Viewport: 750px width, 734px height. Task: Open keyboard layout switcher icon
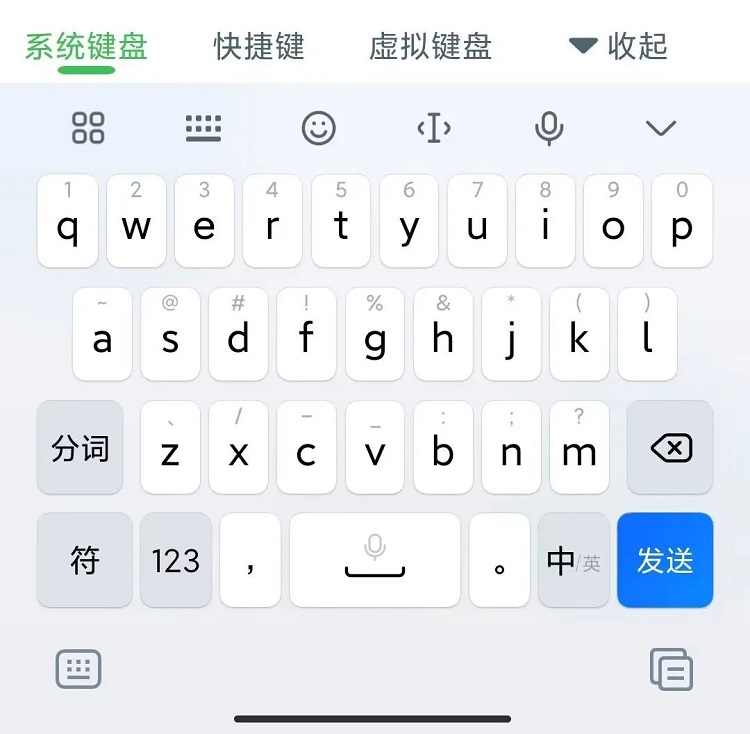tap(204, 128)
